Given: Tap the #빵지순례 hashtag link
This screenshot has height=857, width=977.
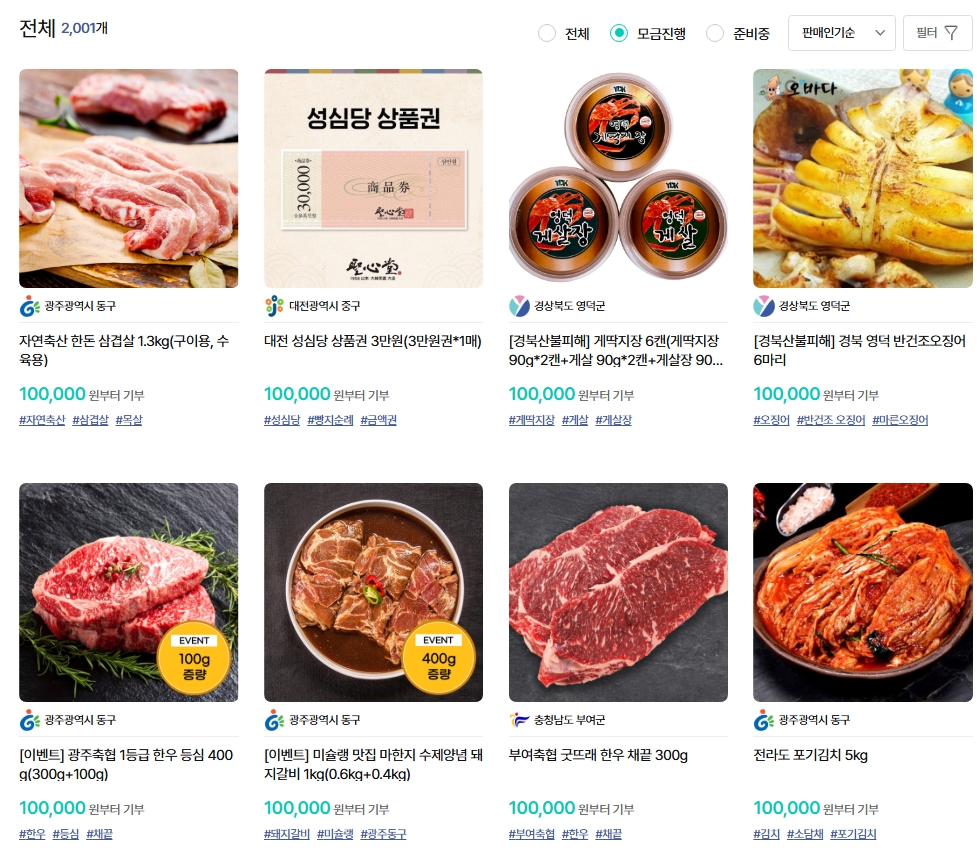Looking at the screenshot, I should [x=330, y=420].
